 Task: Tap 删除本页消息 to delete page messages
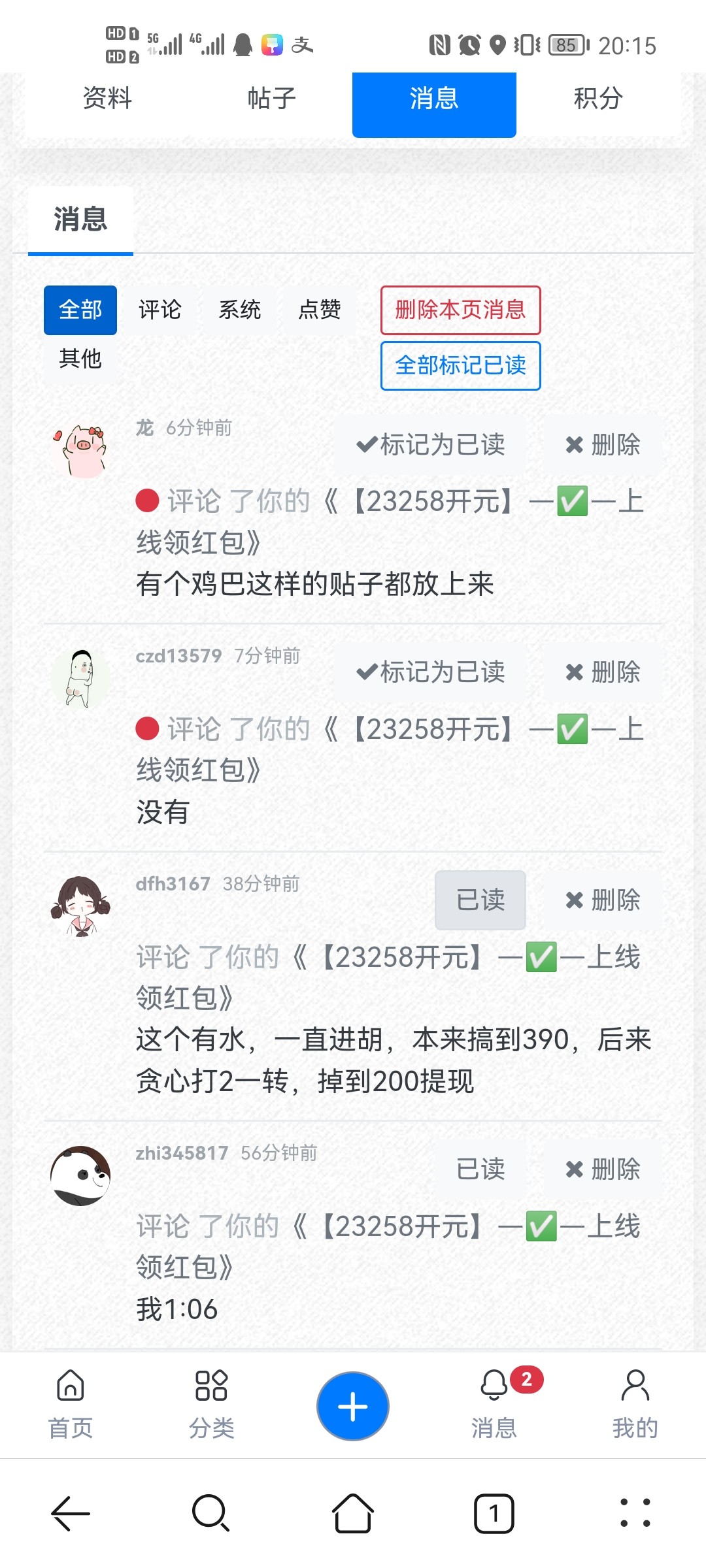460,310
